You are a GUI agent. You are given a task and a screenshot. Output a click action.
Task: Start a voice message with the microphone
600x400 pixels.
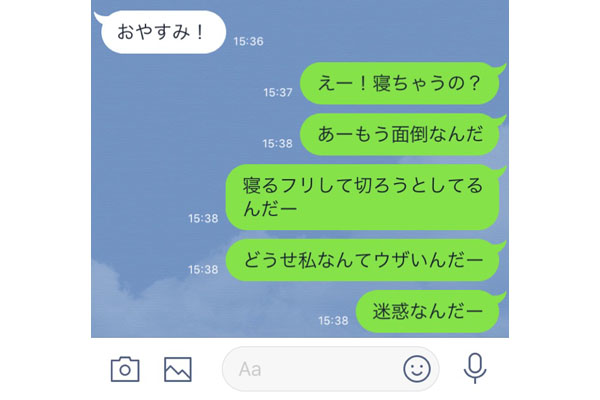pos(475,369)
